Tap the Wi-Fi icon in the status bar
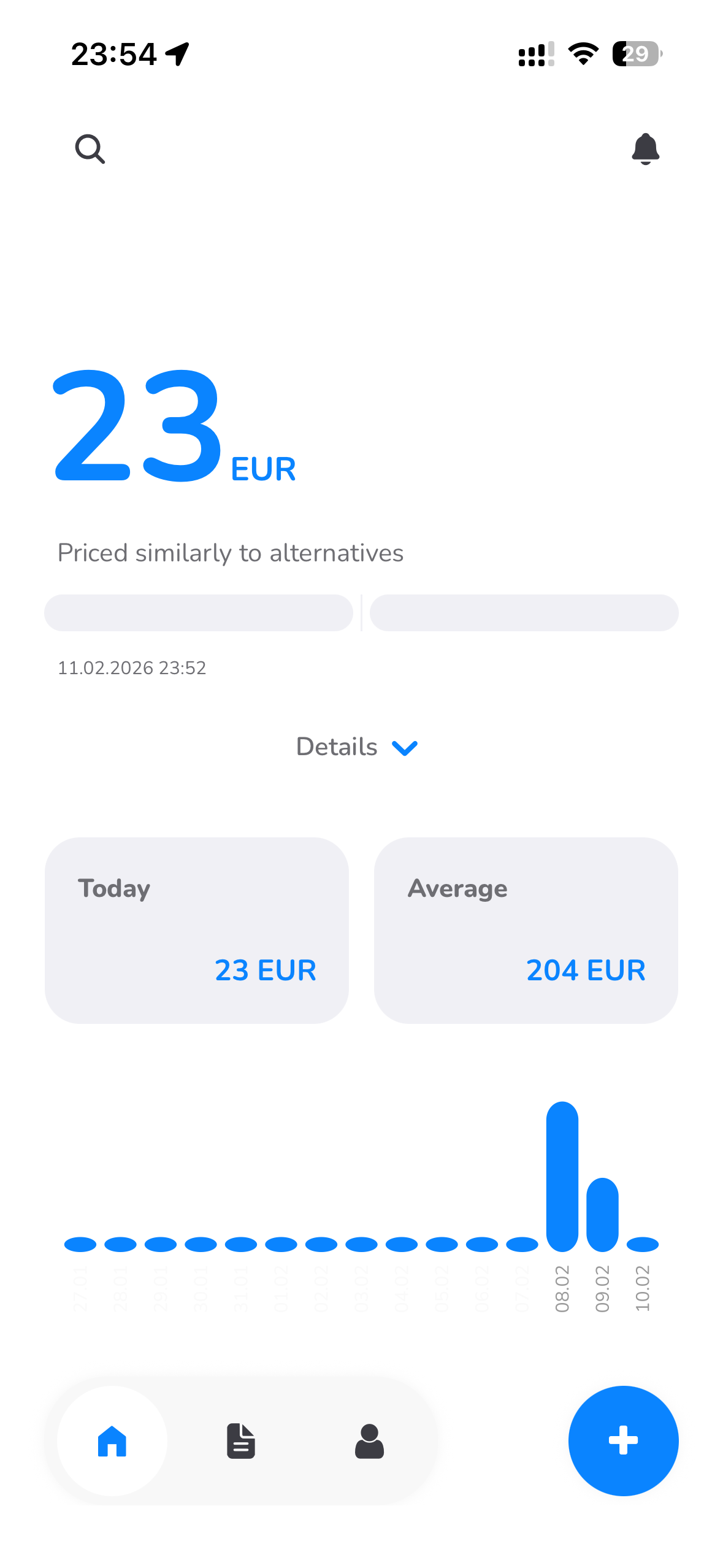 582,55
